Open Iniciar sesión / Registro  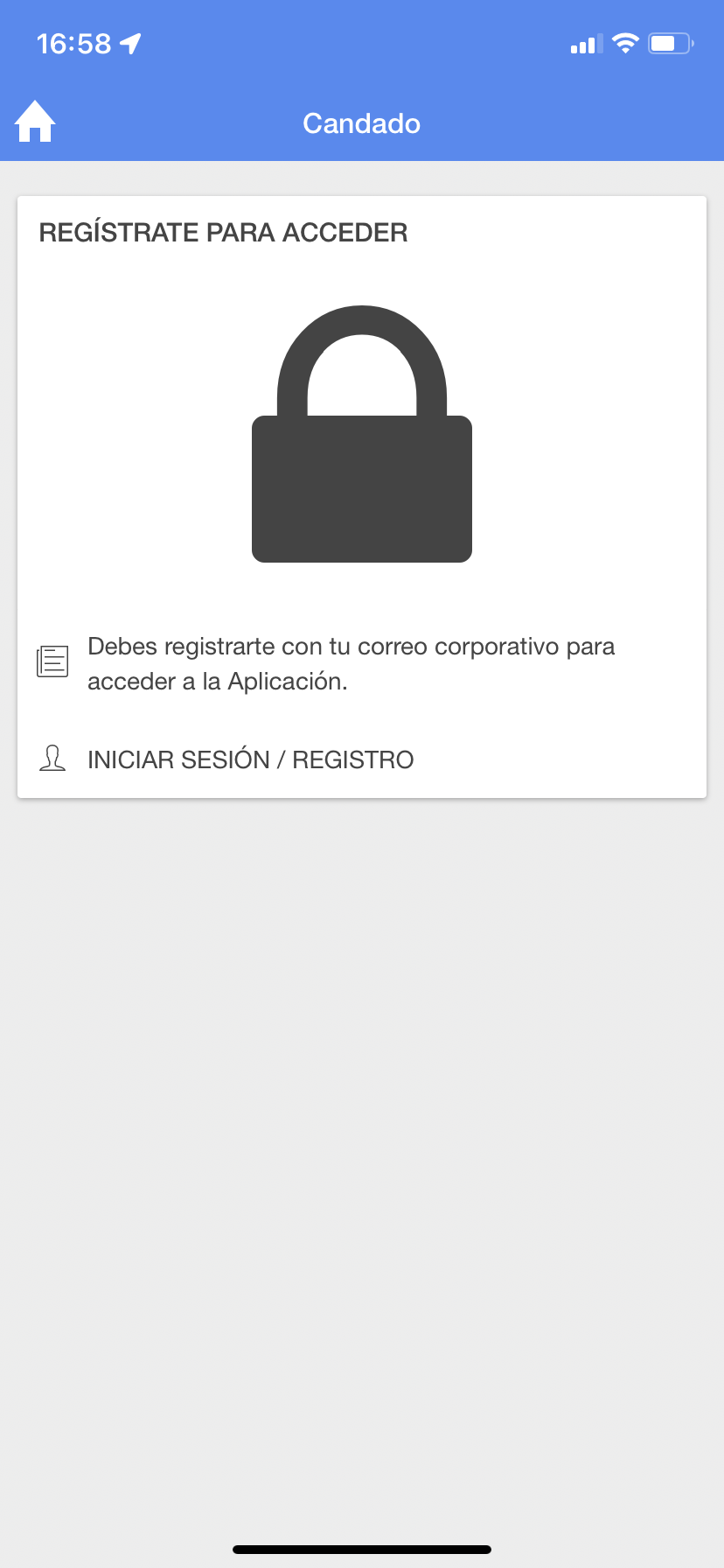pyautogui.click(x=362, y=759)
